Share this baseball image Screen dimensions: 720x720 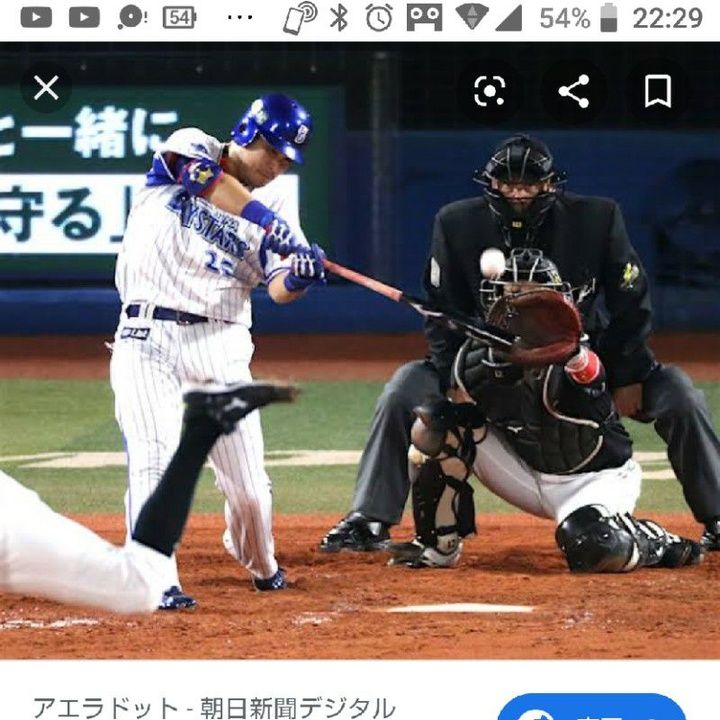click(x=573, y=92)
